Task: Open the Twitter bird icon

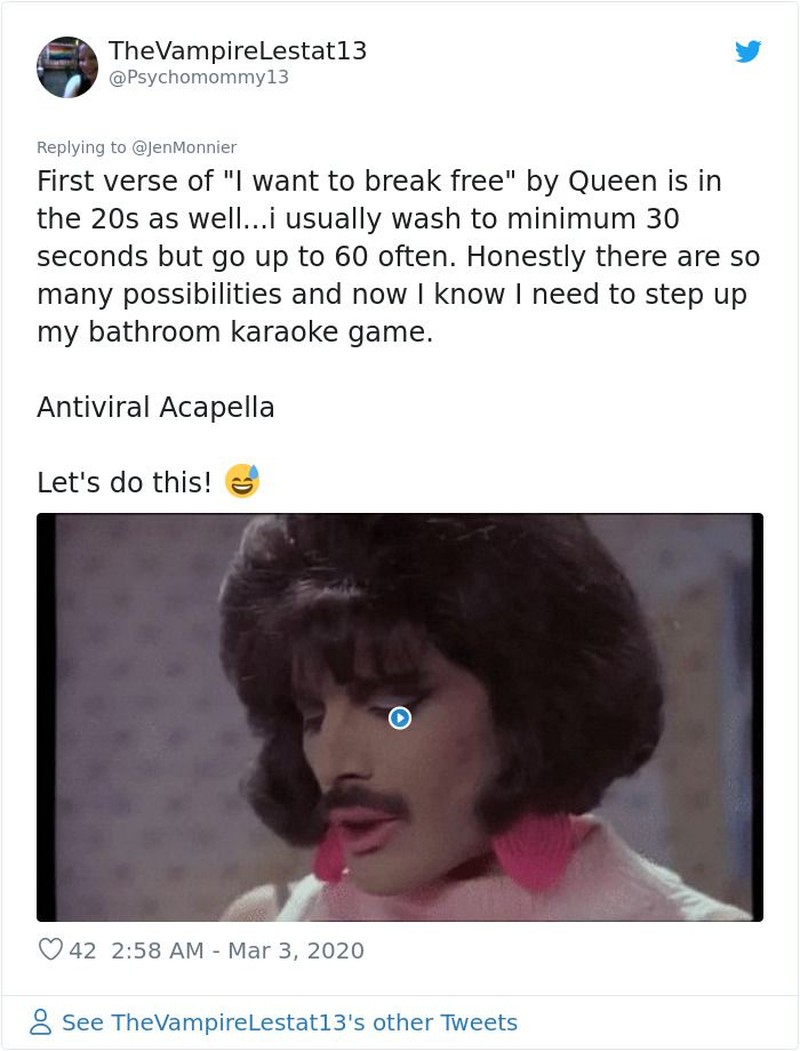Action: pos(747,52)
